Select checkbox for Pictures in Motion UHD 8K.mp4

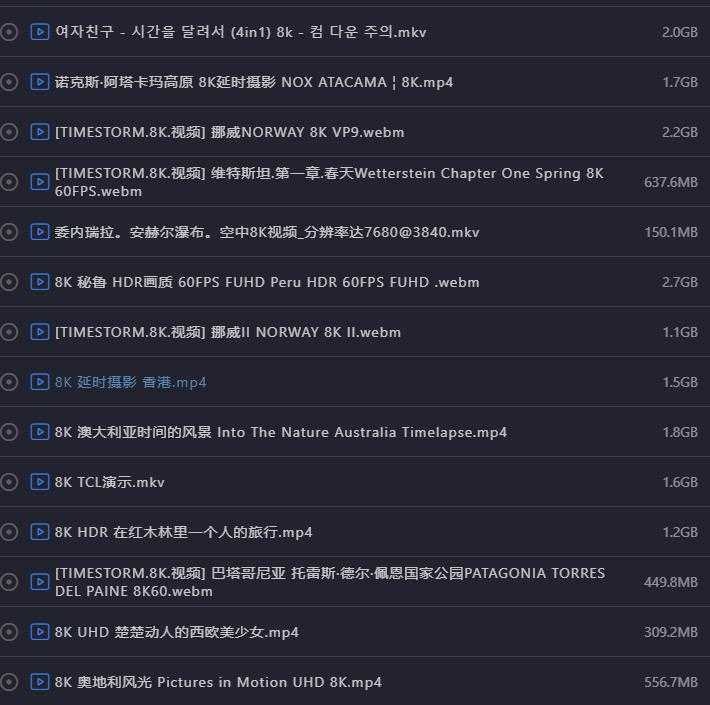pos(10,682)
